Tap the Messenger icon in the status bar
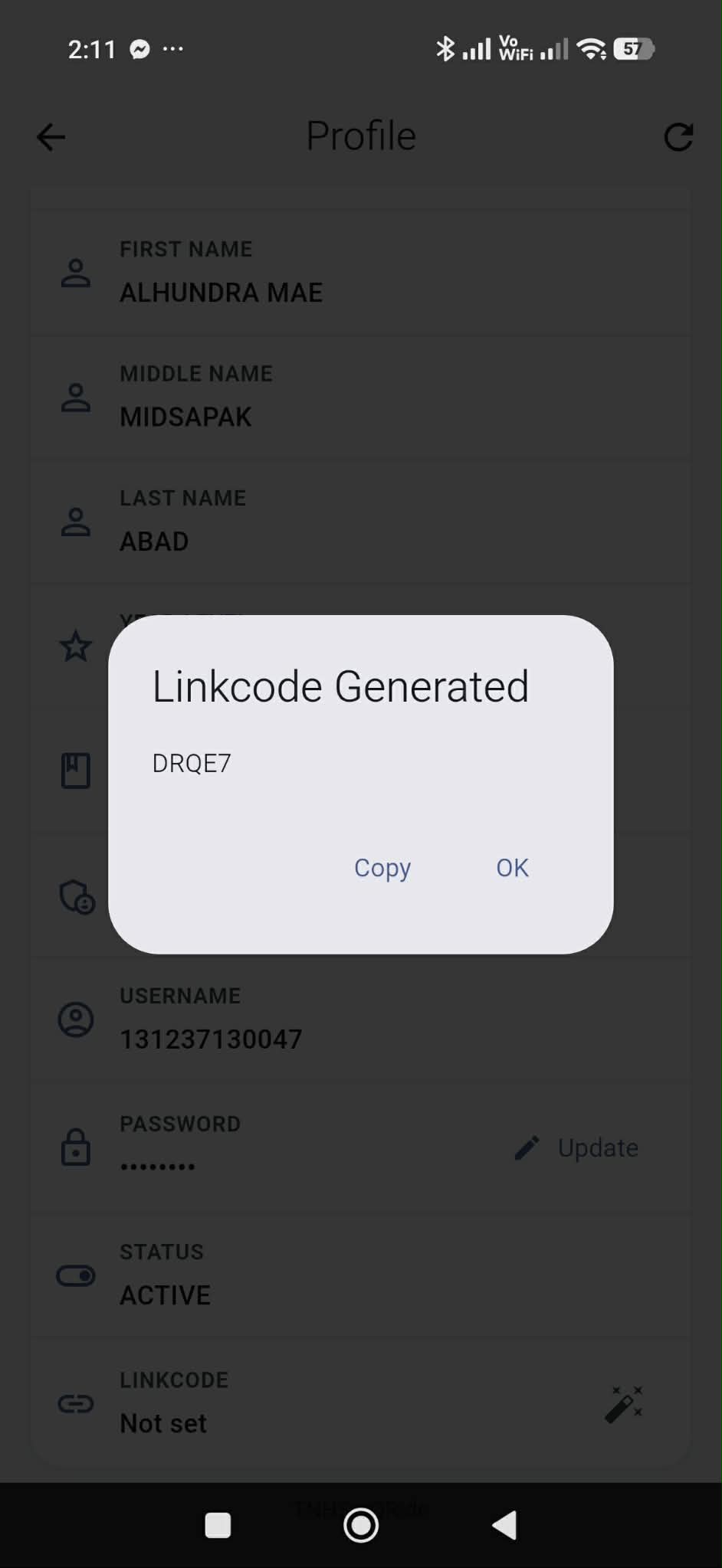 click(140, 48)
